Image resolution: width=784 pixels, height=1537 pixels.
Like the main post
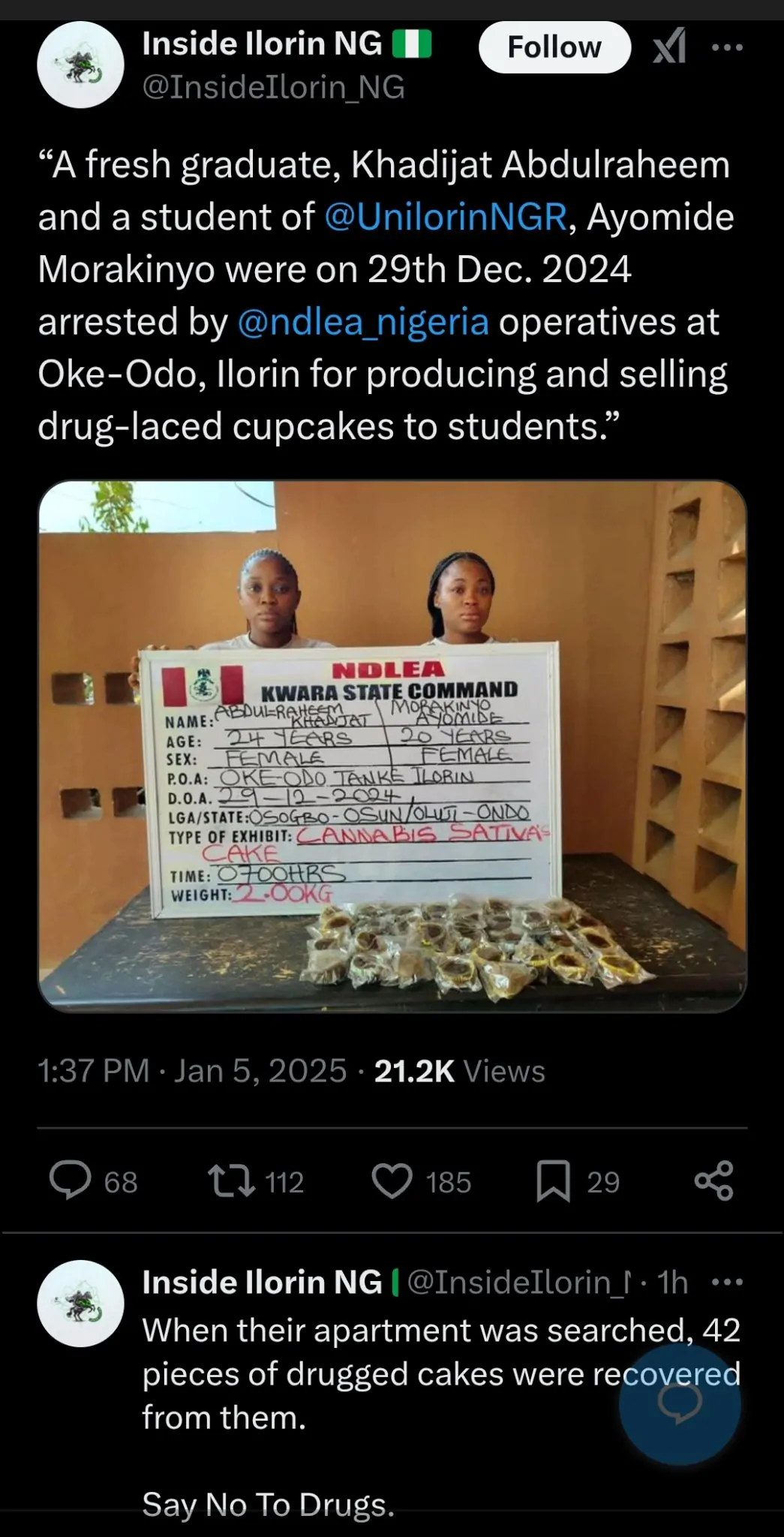coord(392,1181)
